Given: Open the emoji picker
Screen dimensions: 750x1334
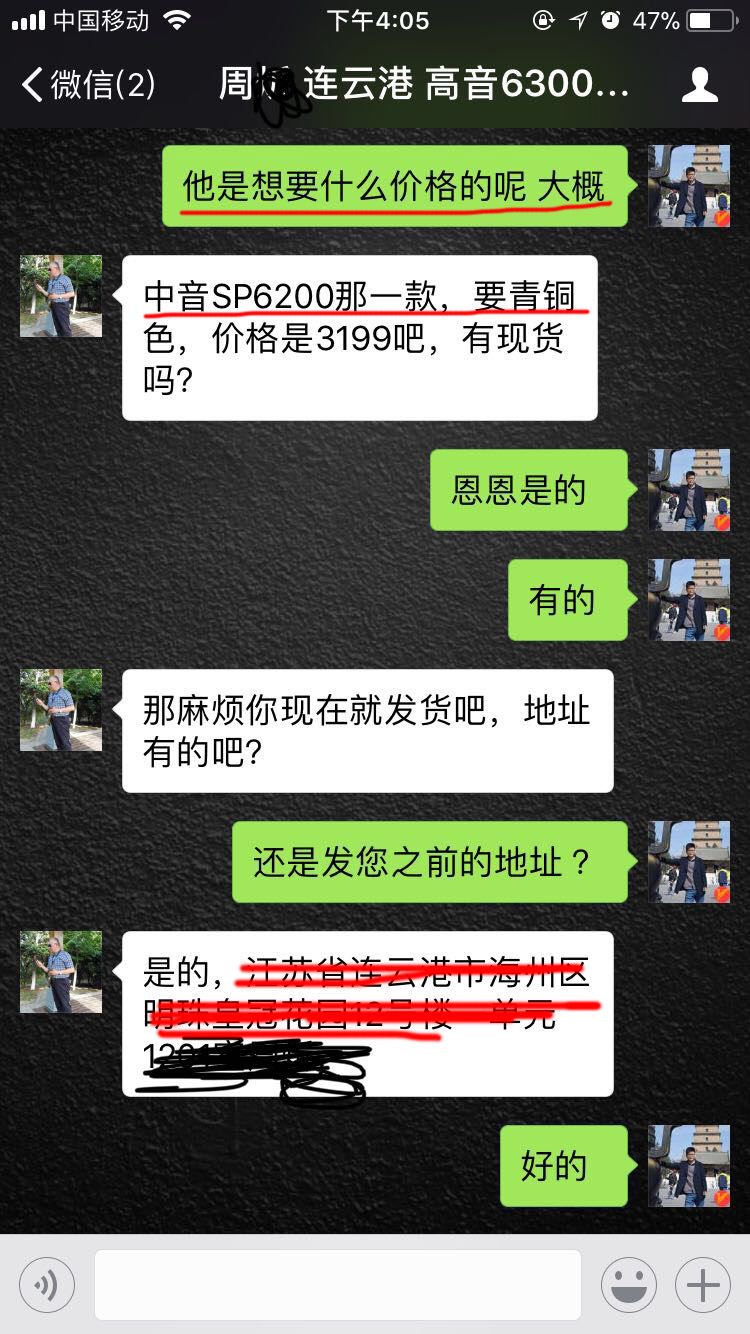Looking at the screenshot, I should pos(628,1285).
